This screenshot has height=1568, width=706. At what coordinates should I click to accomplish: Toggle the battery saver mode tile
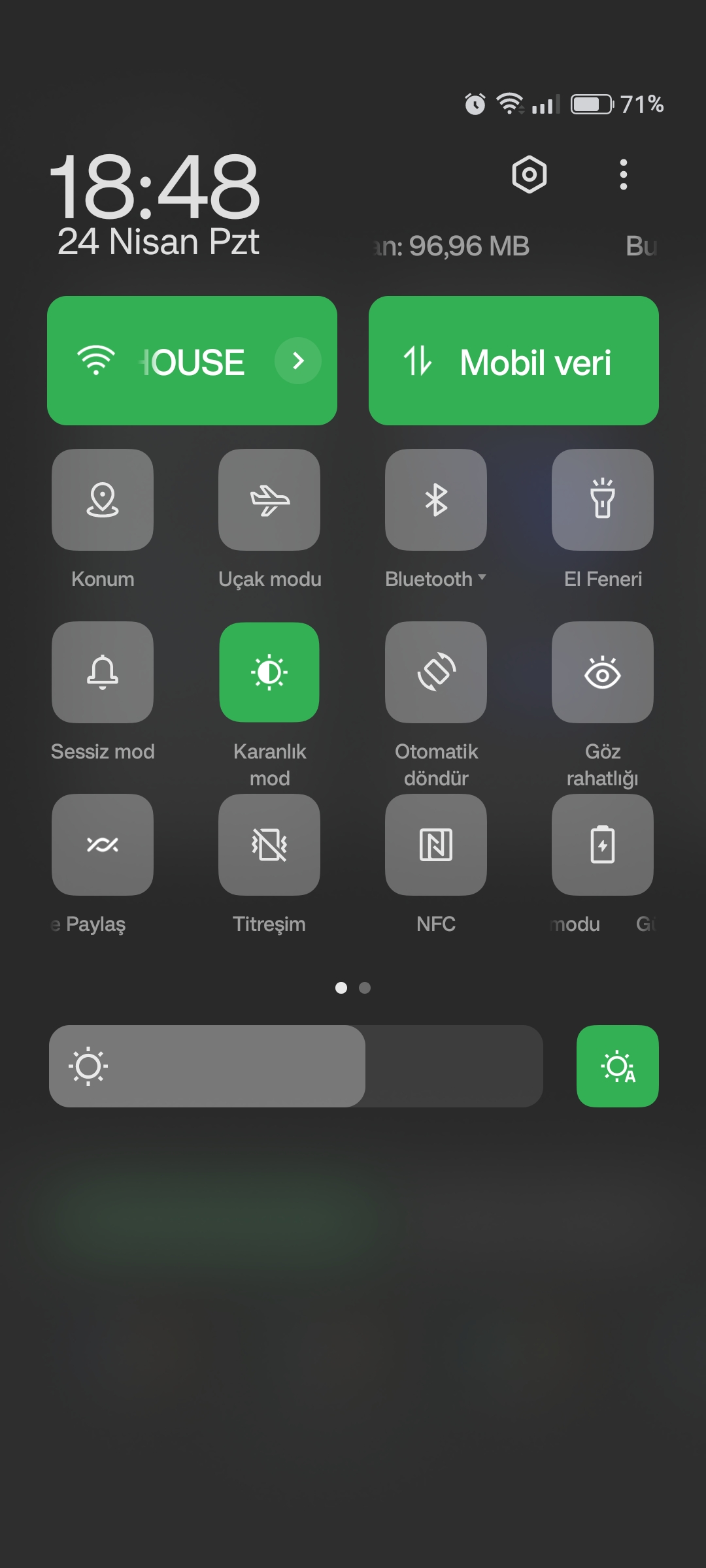point(603,845)
